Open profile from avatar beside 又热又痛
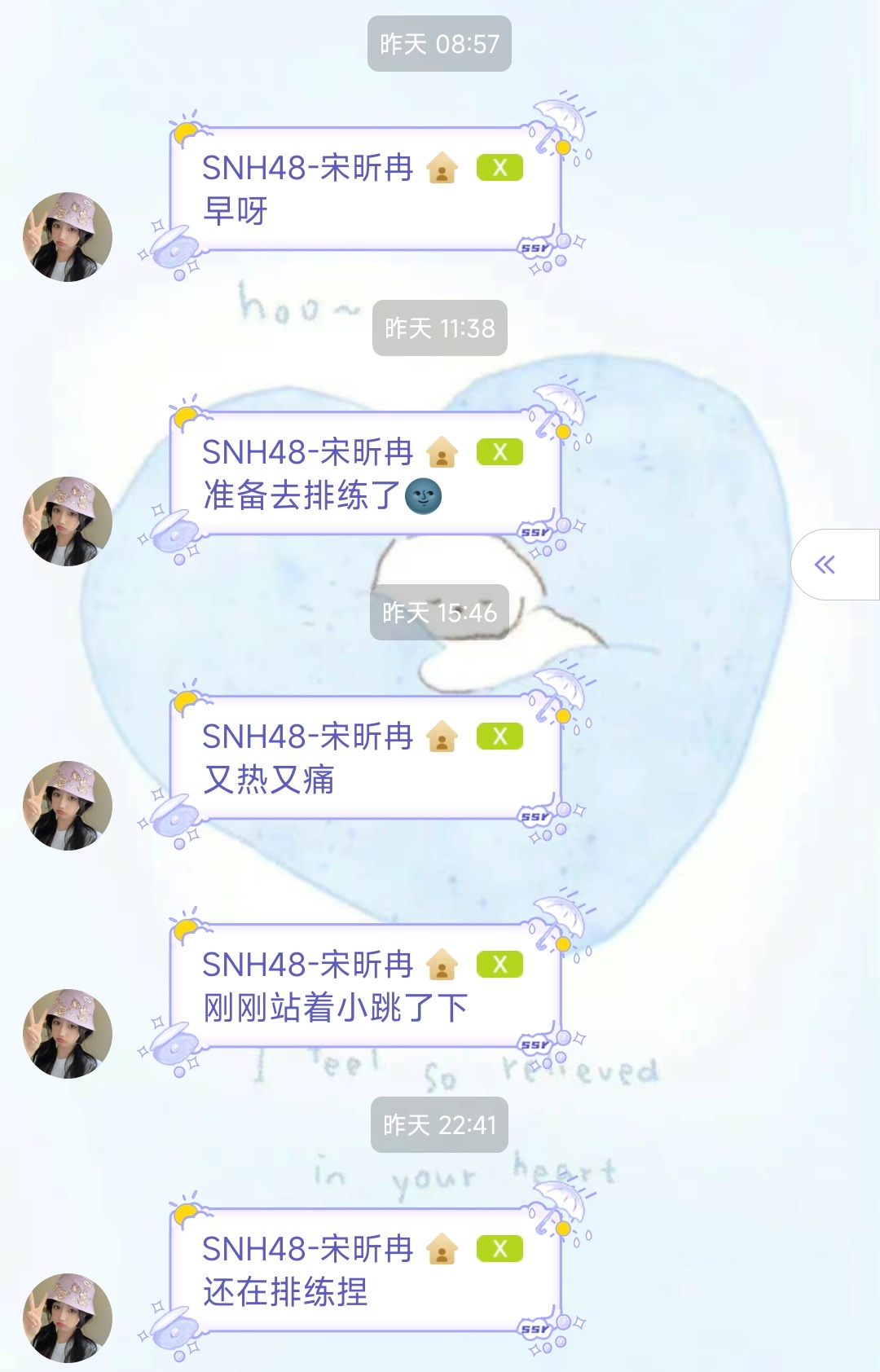 68,806
